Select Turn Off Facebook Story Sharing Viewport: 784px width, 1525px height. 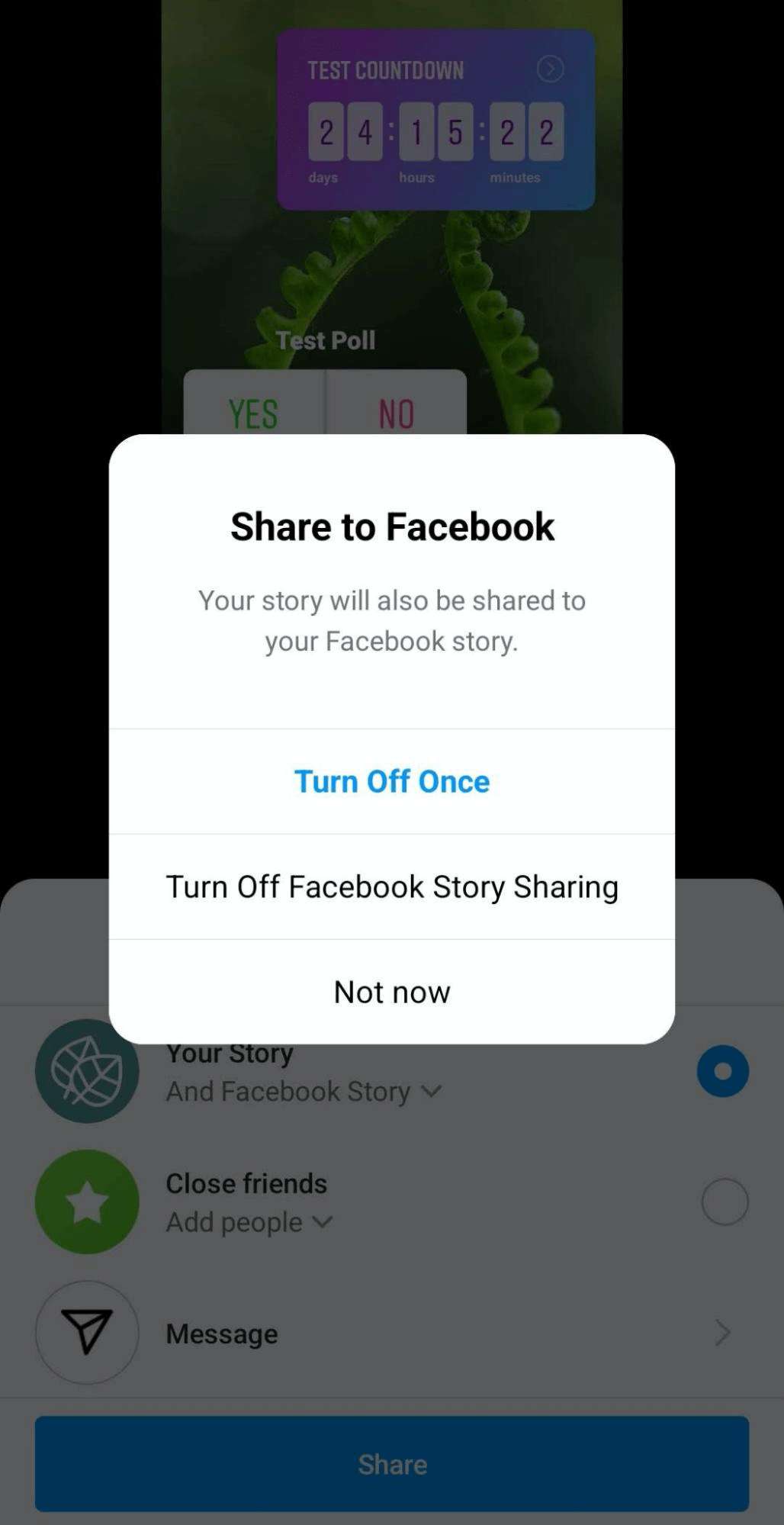click(392, 887)
